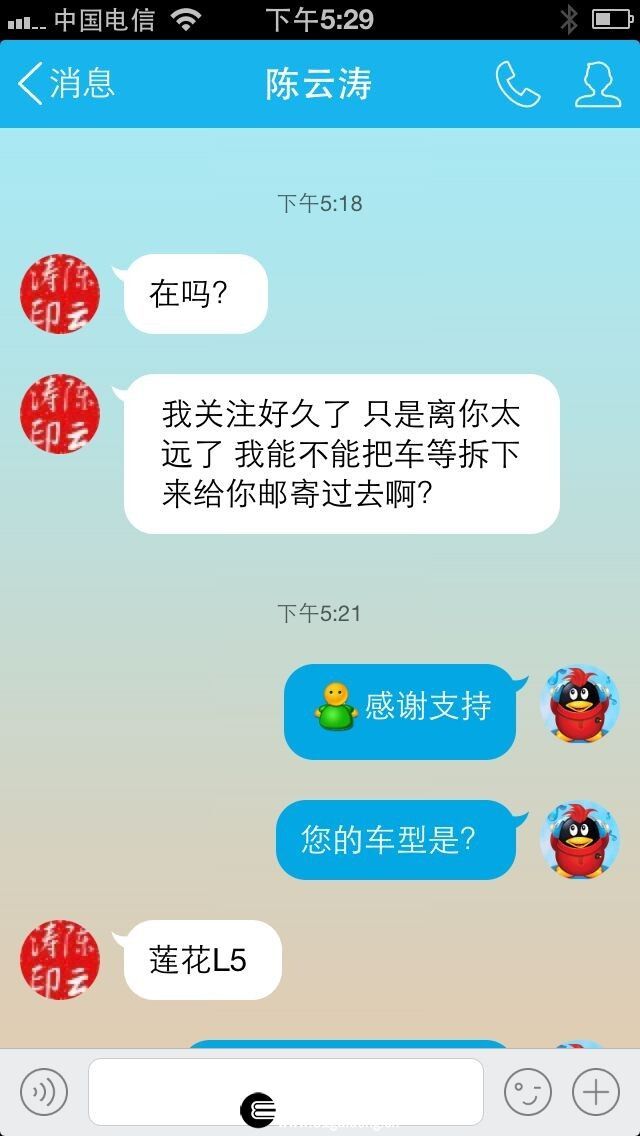Open 陈云涛's contact profile icon
This screenshot has height=1136, width=640.
pyautogui.click(x=598, y=84)
